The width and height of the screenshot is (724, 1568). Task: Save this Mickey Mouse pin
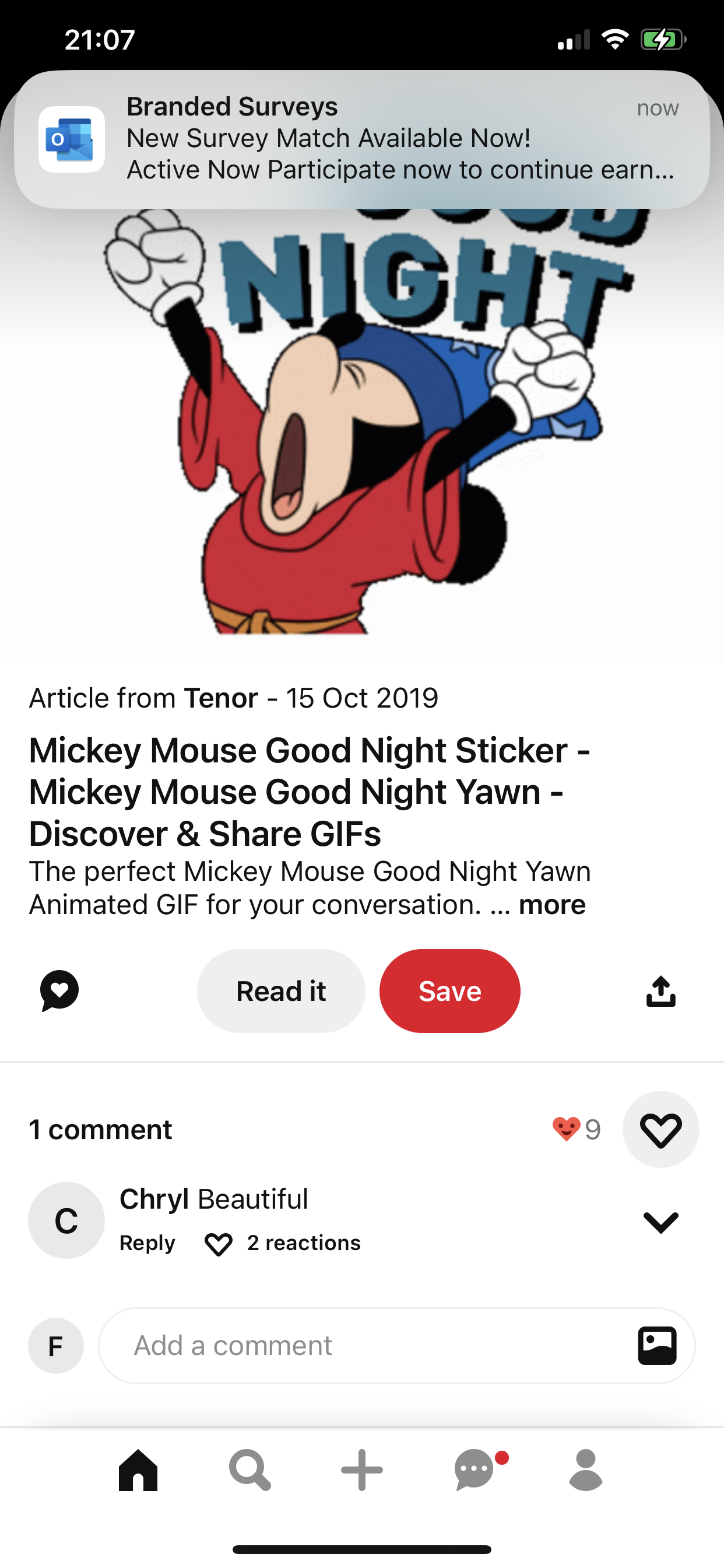tap(449, 991)
